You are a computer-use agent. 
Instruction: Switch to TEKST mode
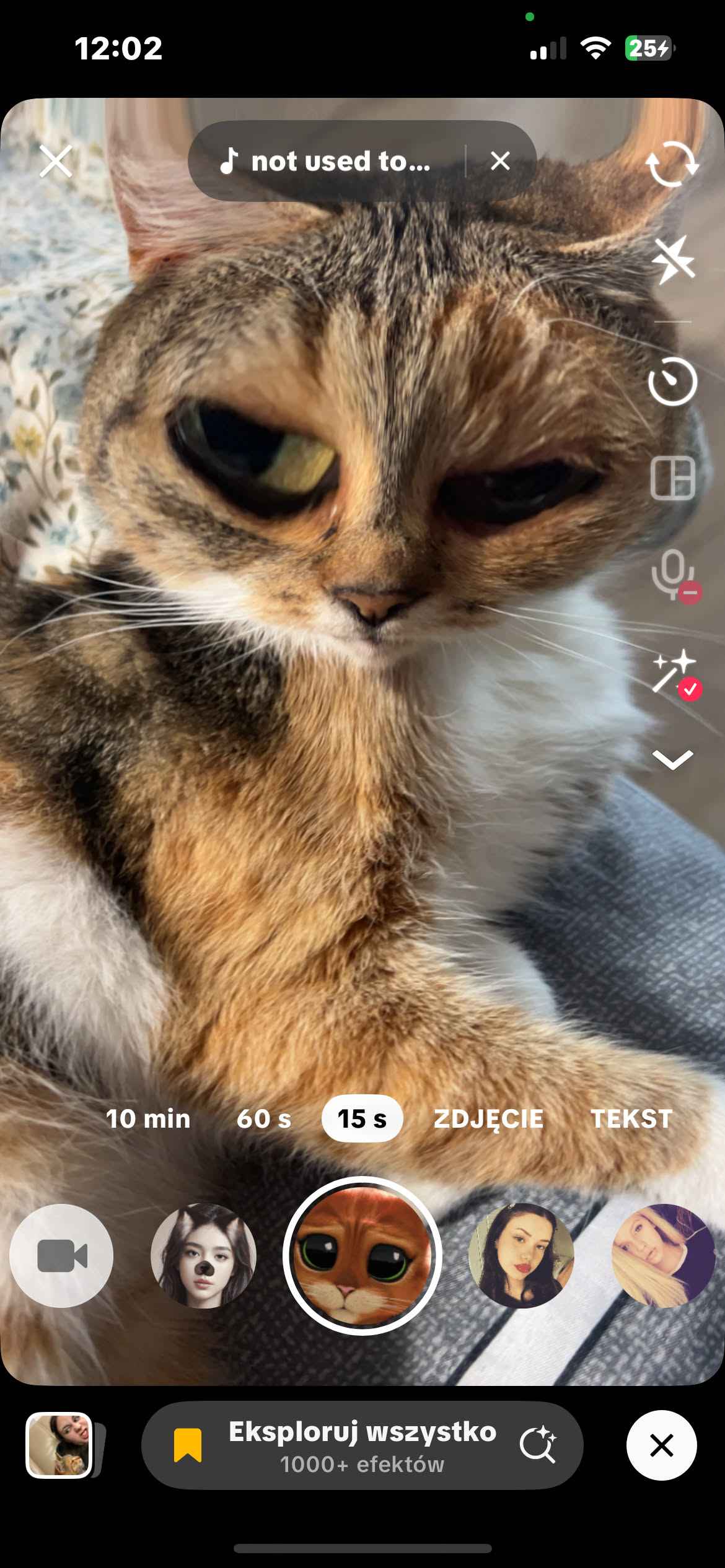point(631,1119)
